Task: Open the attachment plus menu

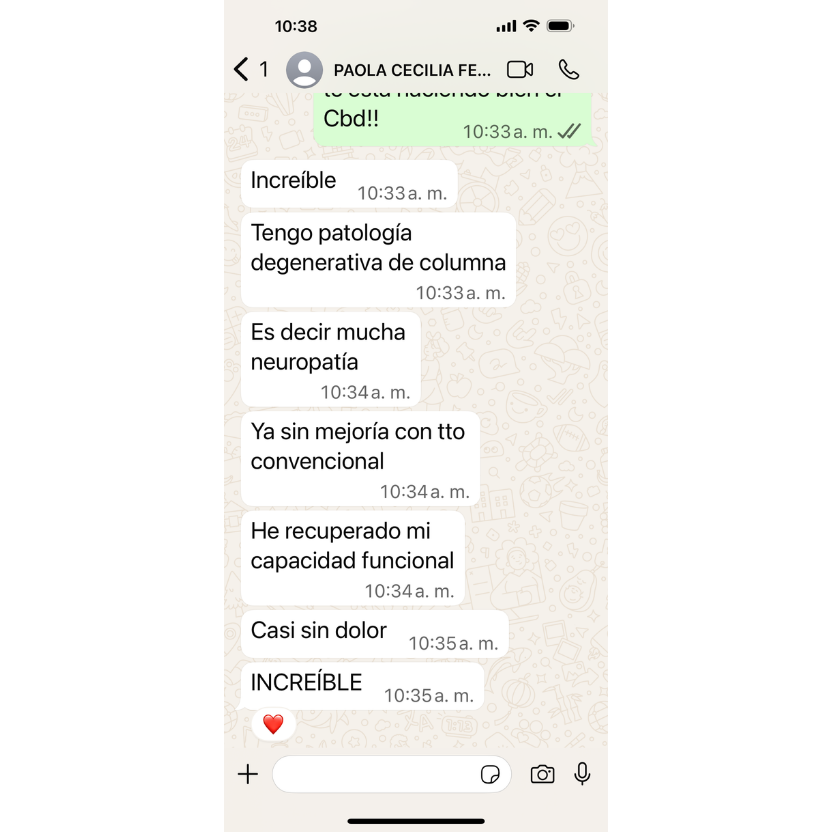Action: pos(248,774)
